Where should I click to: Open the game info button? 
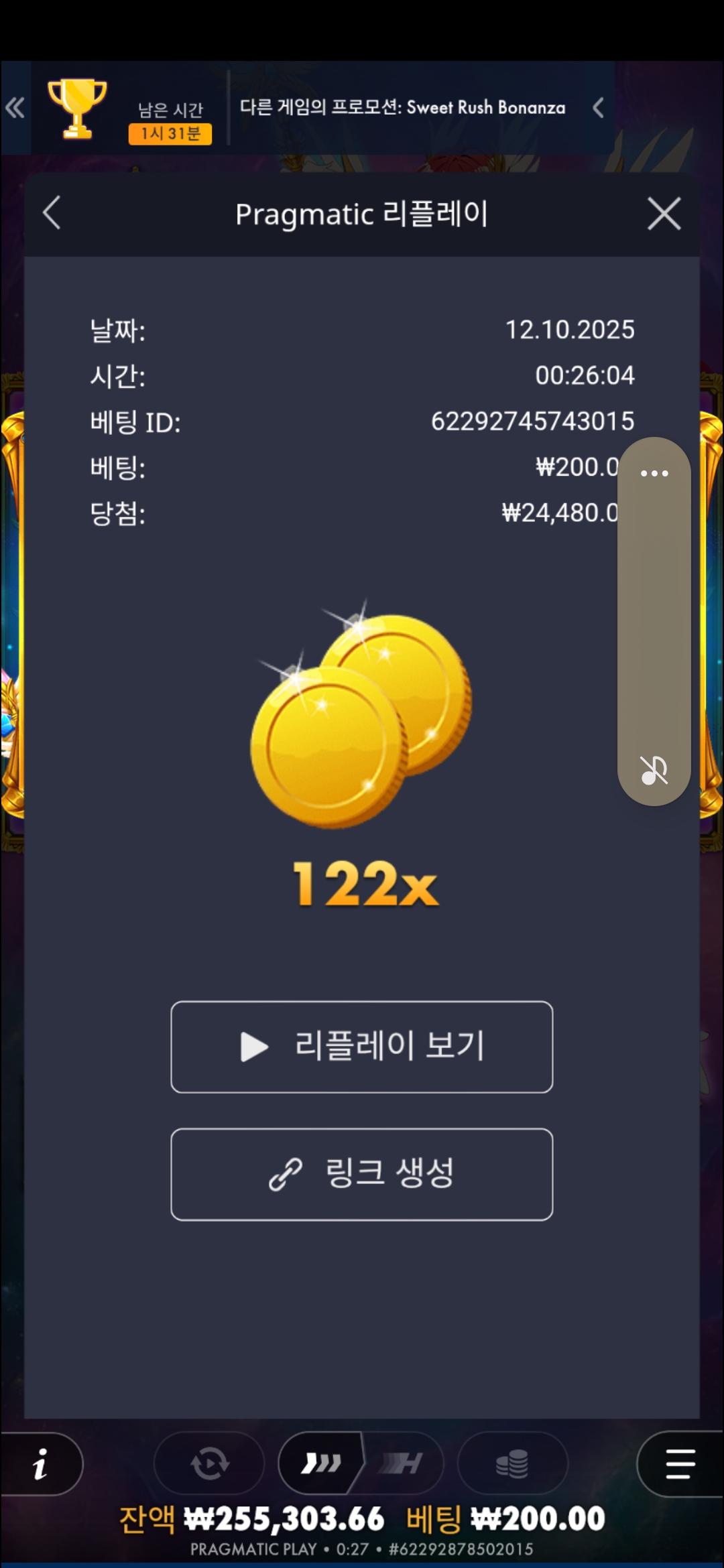point(40,1463)
